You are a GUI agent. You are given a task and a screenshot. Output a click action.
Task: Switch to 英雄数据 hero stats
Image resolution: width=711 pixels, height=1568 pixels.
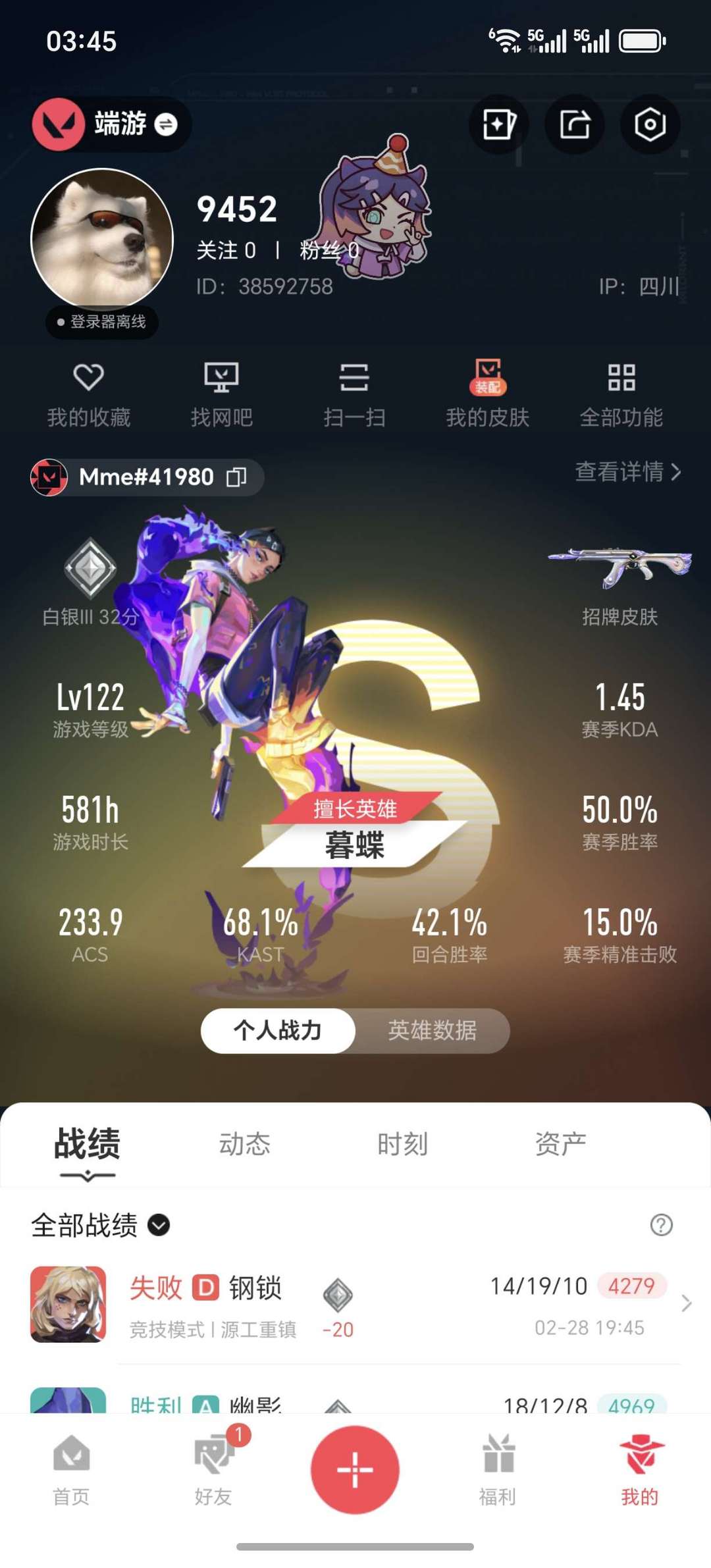(x=432, y=1030)
